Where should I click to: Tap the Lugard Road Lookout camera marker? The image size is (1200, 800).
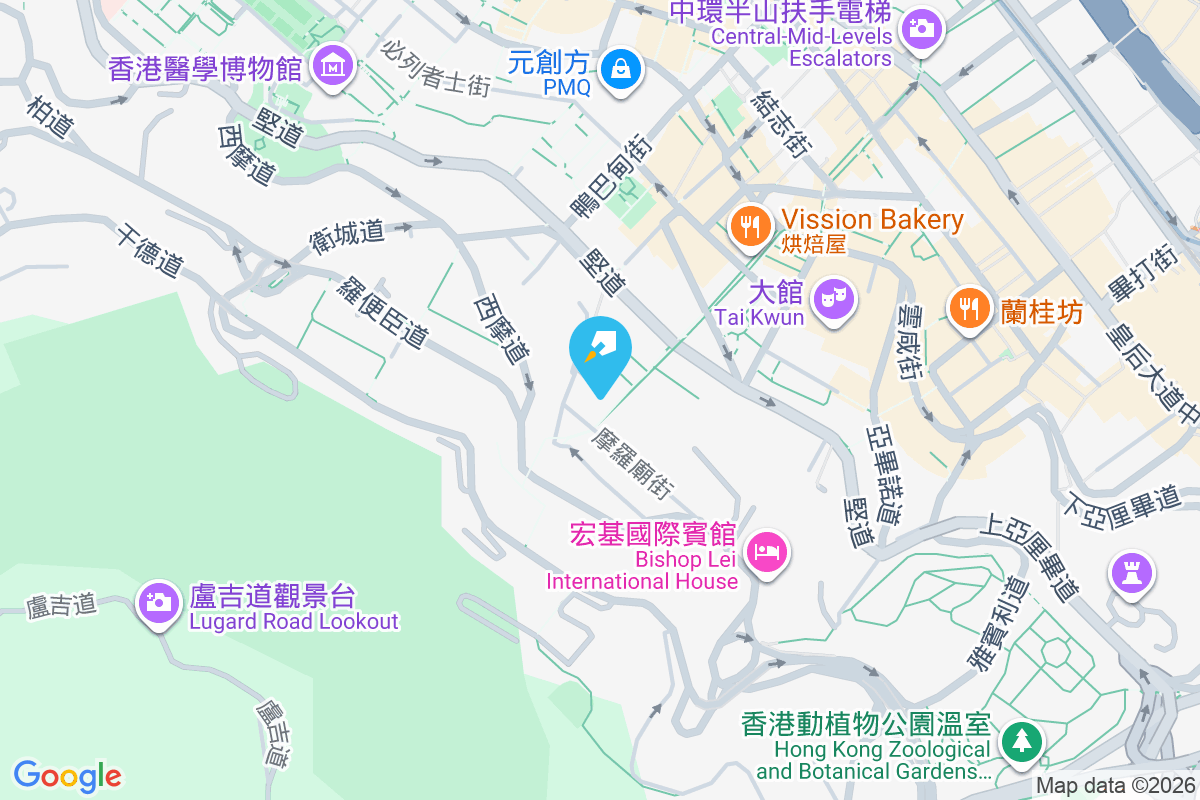coord(159,602)
